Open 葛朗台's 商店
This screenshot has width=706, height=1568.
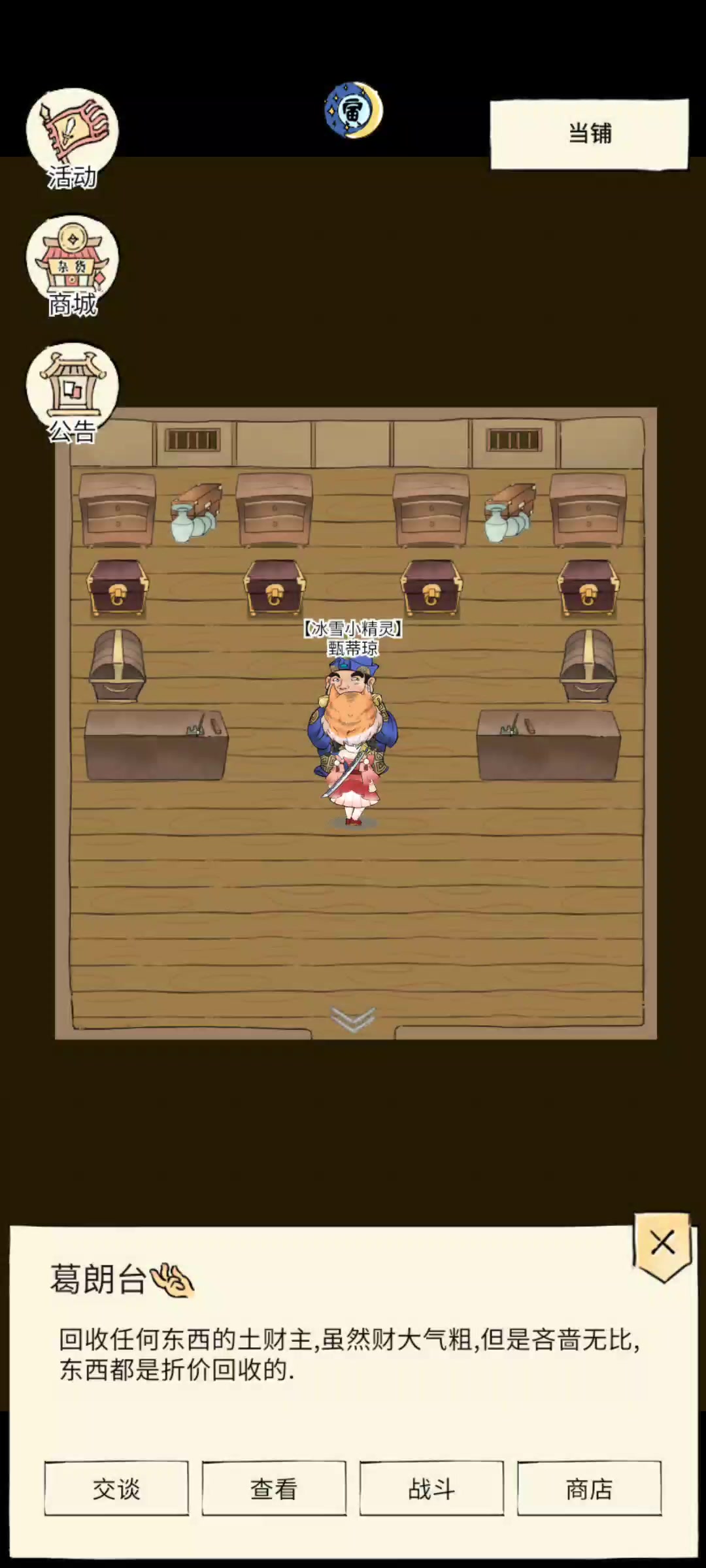coord(589,1489)
